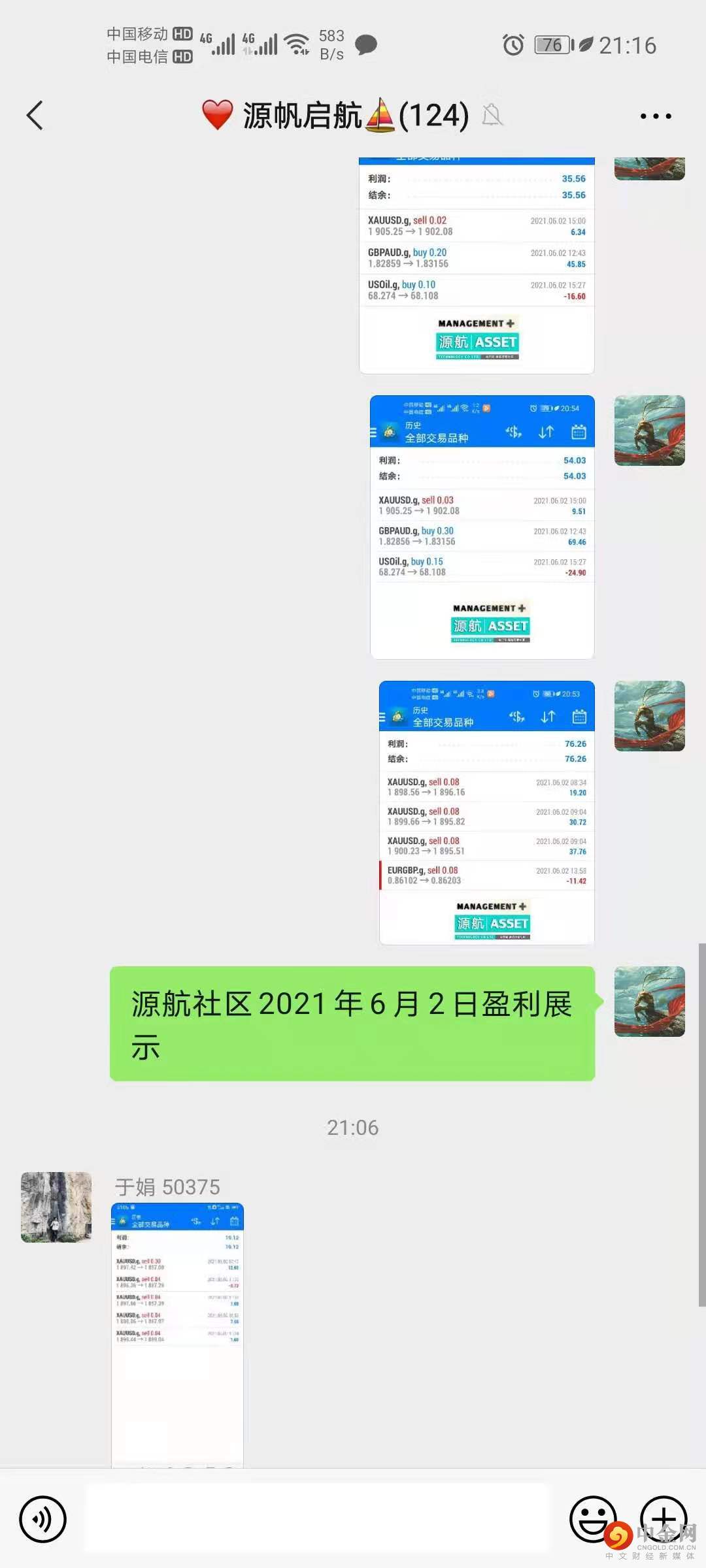Open trade screenshot with profit 76.26

pyautogui.click(x=487, y=812)
